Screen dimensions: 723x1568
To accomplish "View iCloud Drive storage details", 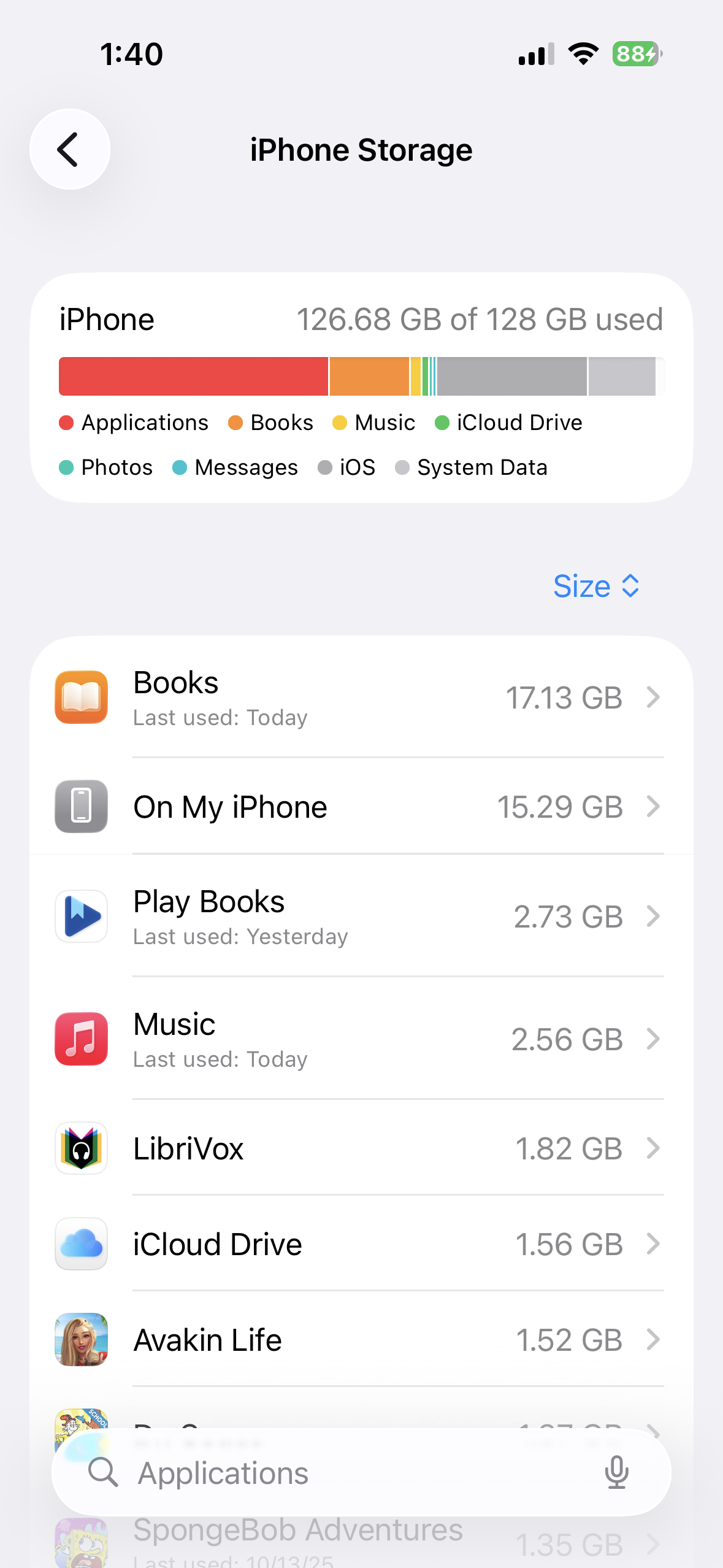I will (x=361, y=1244).
